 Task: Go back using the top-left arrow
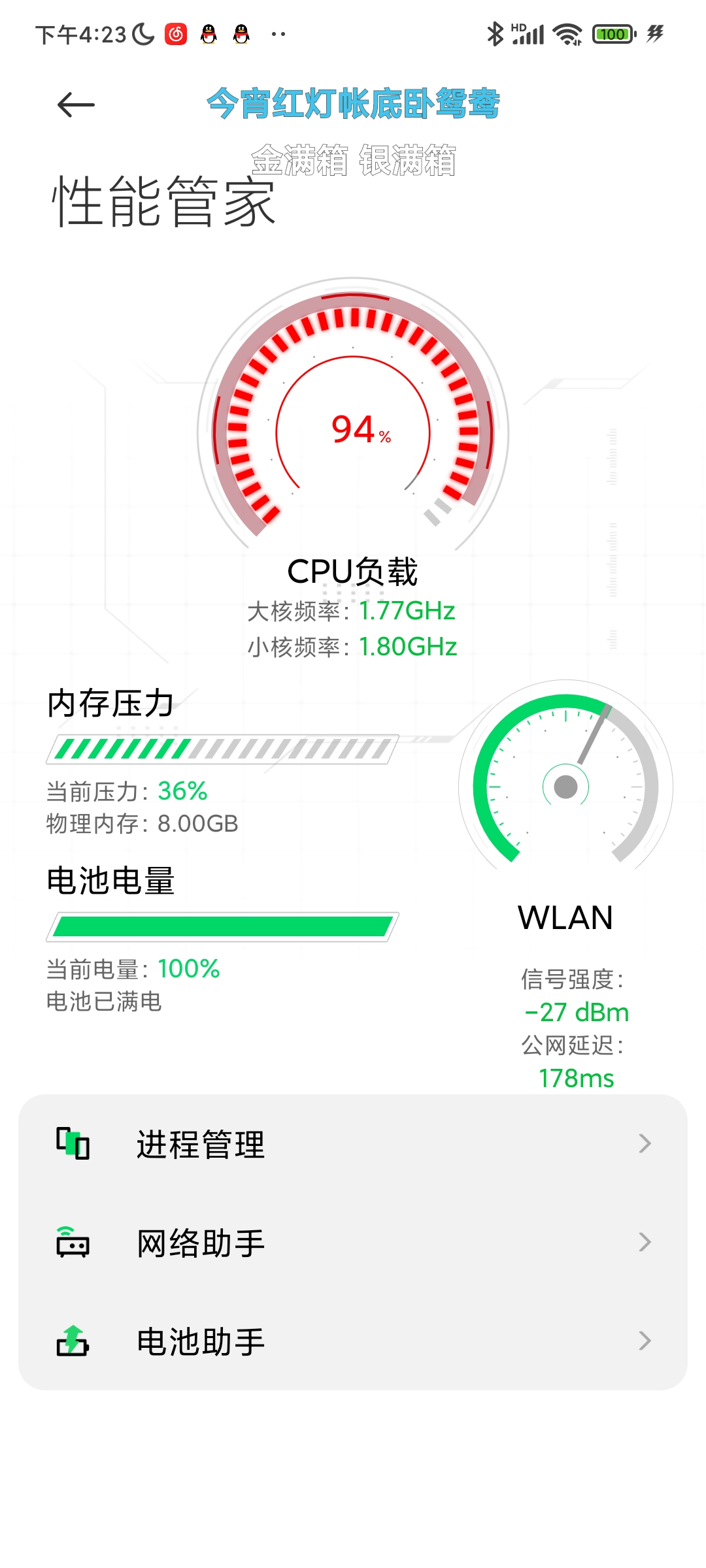[76, 105]
